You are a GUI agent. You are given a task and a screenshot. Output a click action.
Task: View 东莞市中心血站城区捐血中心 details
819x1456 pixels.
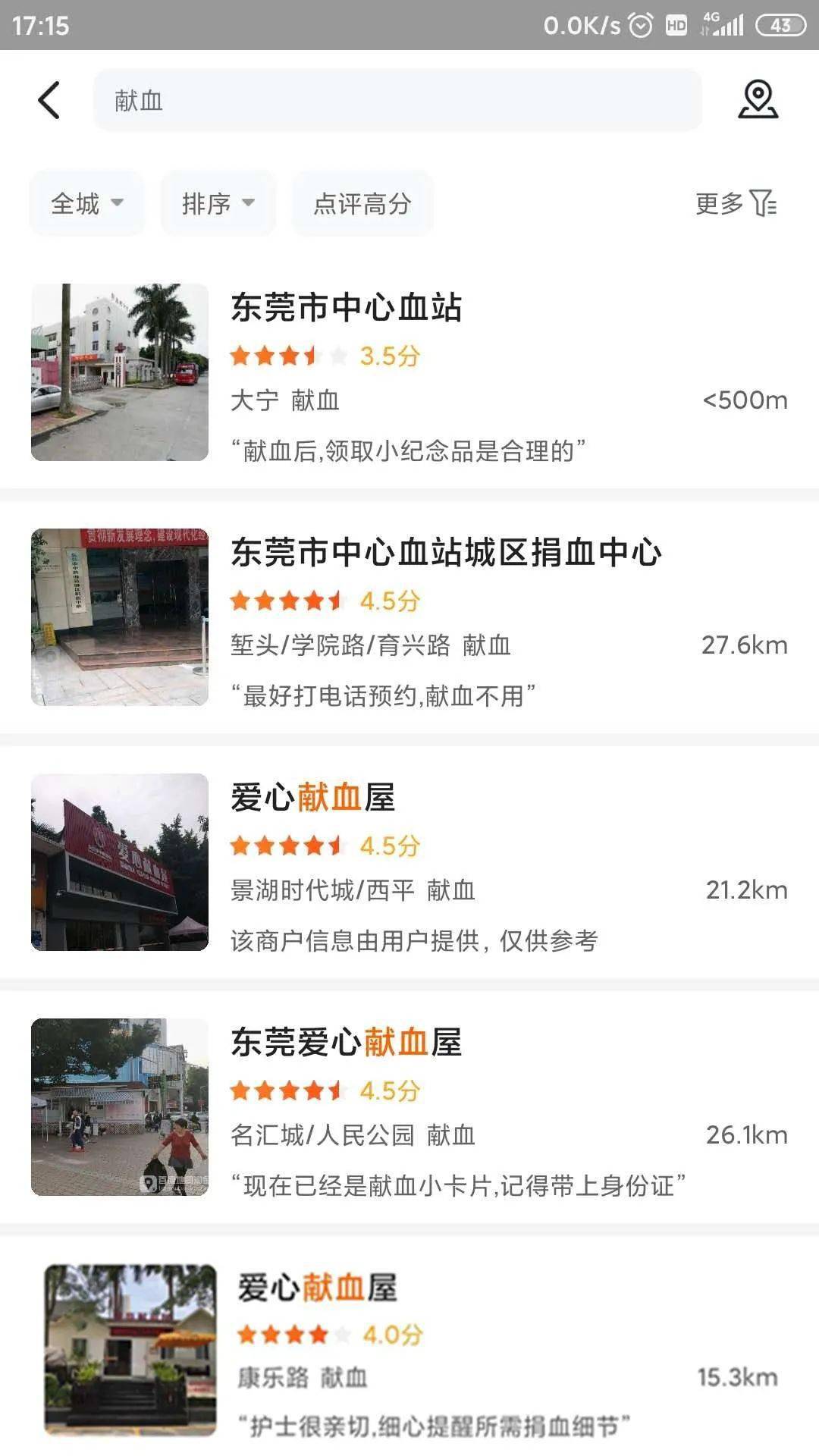(x=409, y=617)
